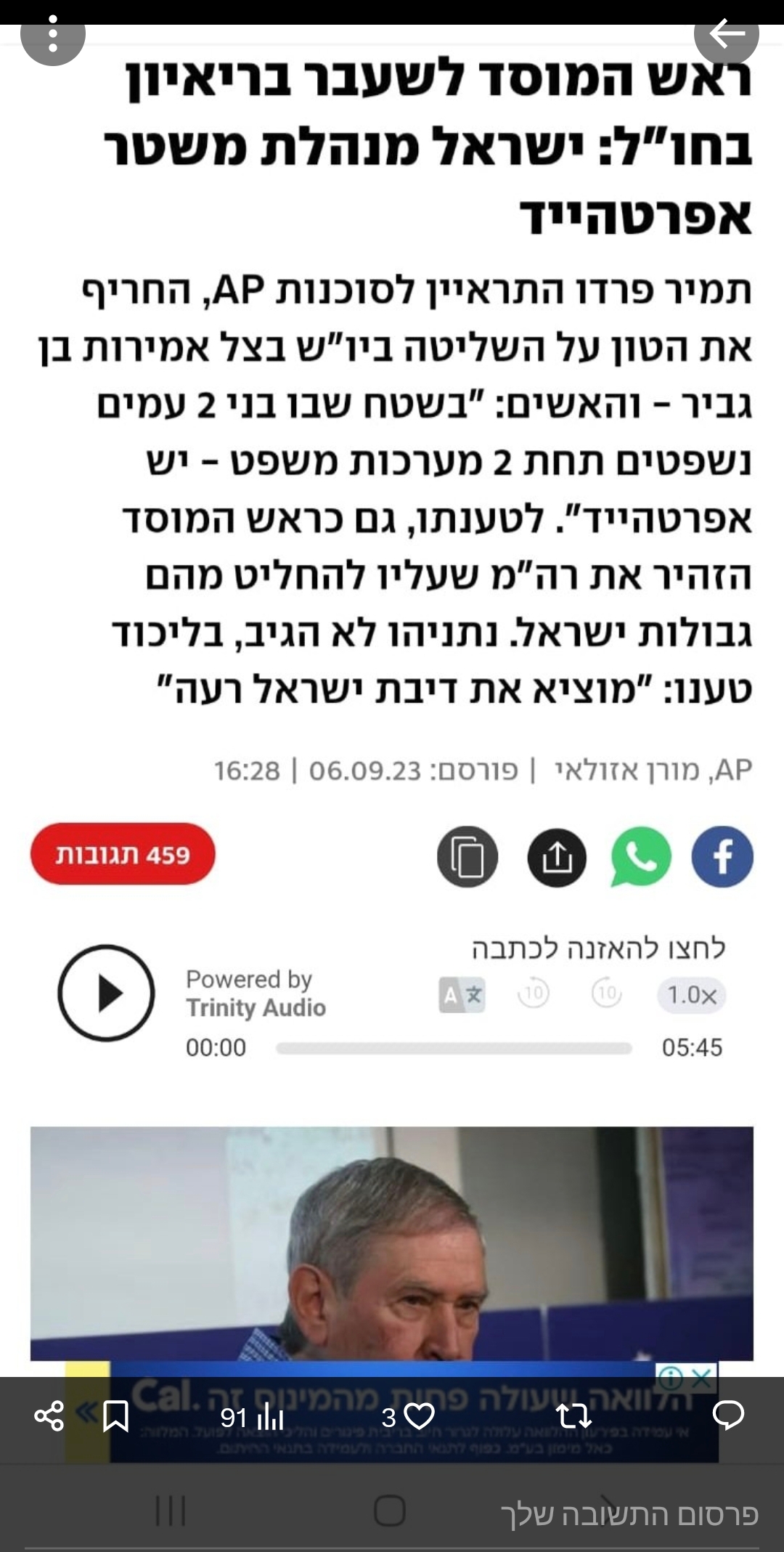Open the three-dot overflow menu
The image size is (784, 1552).
(52, 34)
